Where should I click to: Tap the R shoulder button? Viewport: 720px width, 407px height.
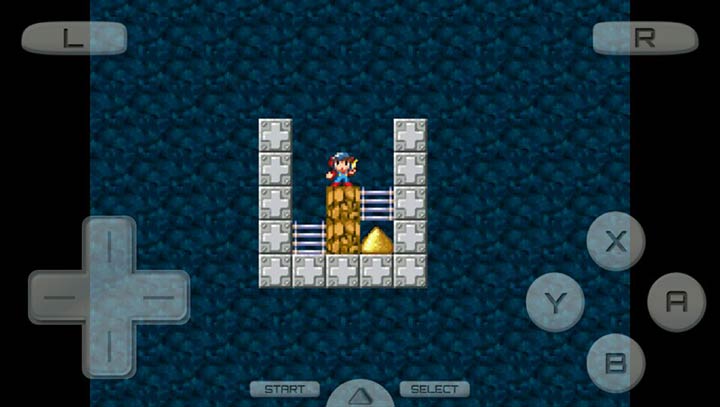point(644,38)
